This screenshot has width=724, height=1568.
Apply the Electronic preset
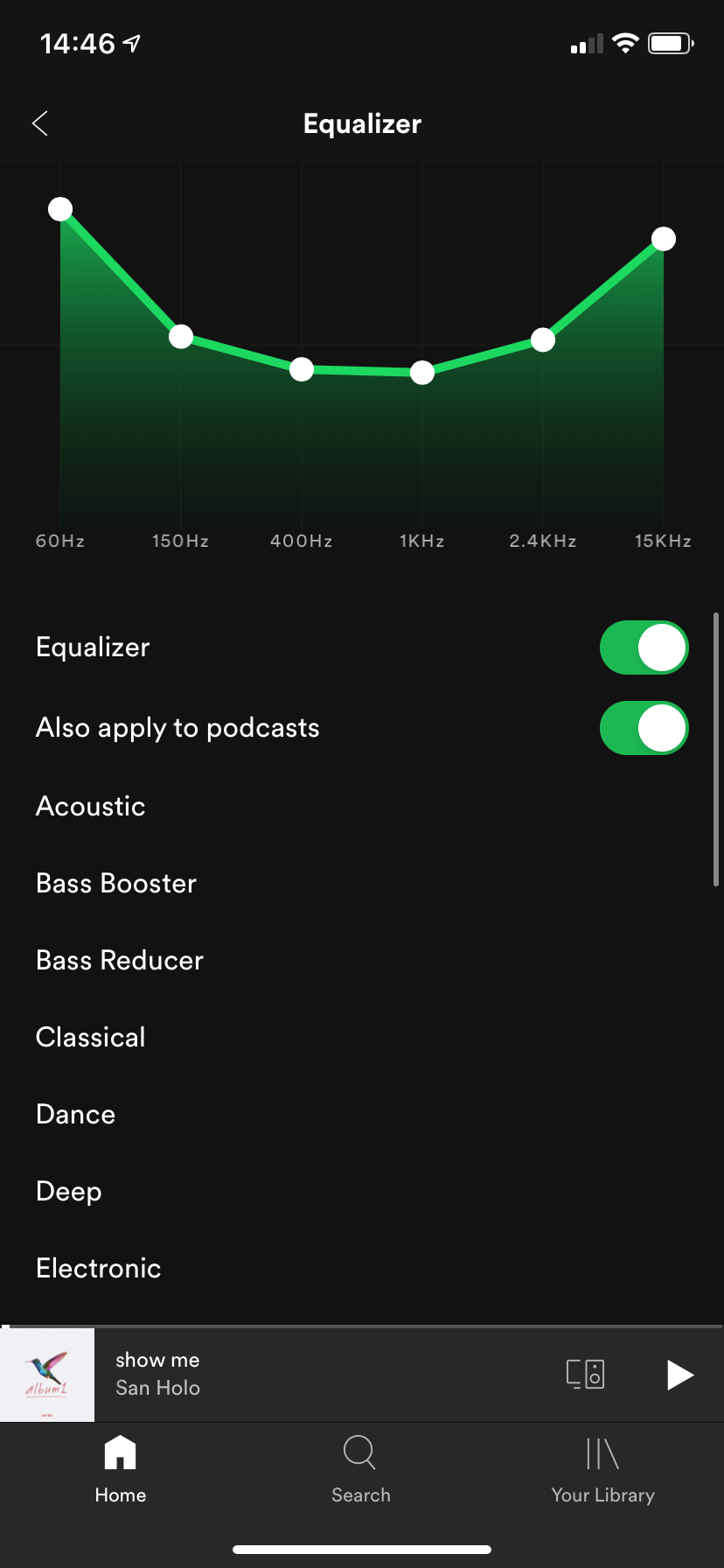click(x=99, y=1269)
